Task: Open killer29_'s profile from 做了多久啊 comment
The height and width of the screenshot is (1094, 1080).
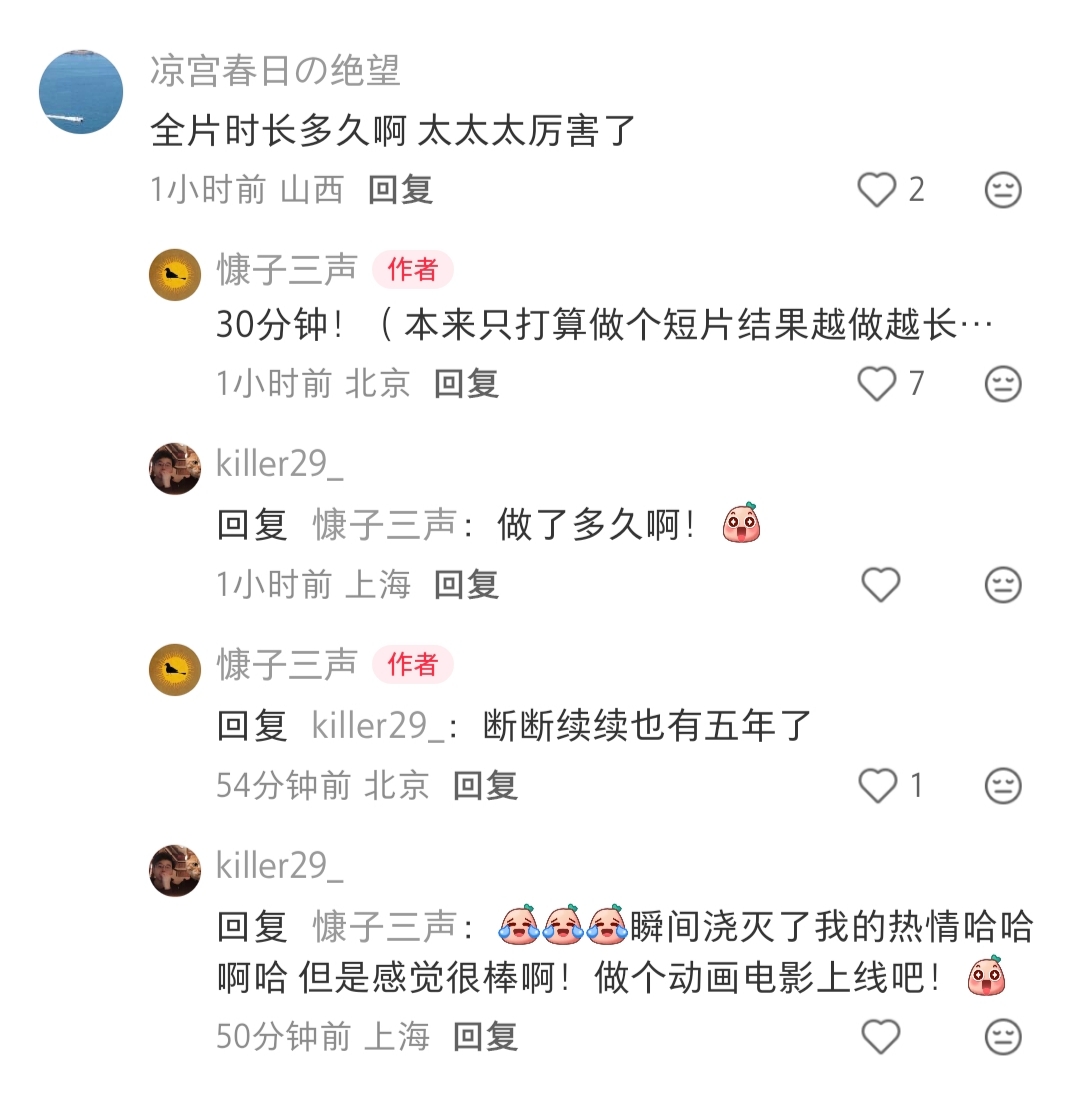Action: (x=175, y=468)
